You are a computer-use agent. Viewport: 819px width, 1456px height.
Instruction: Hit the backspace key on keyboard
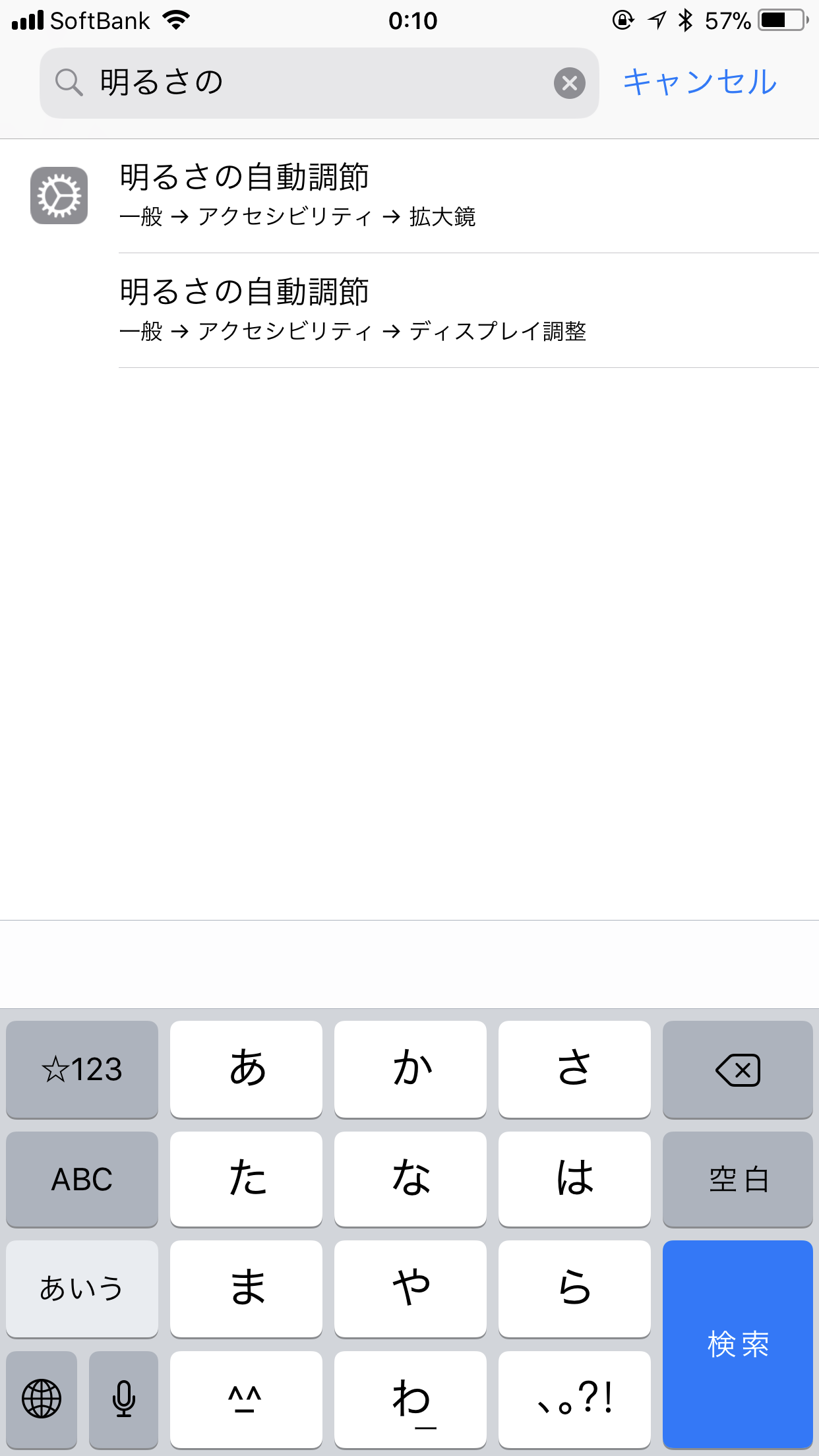coord(737,1070)
